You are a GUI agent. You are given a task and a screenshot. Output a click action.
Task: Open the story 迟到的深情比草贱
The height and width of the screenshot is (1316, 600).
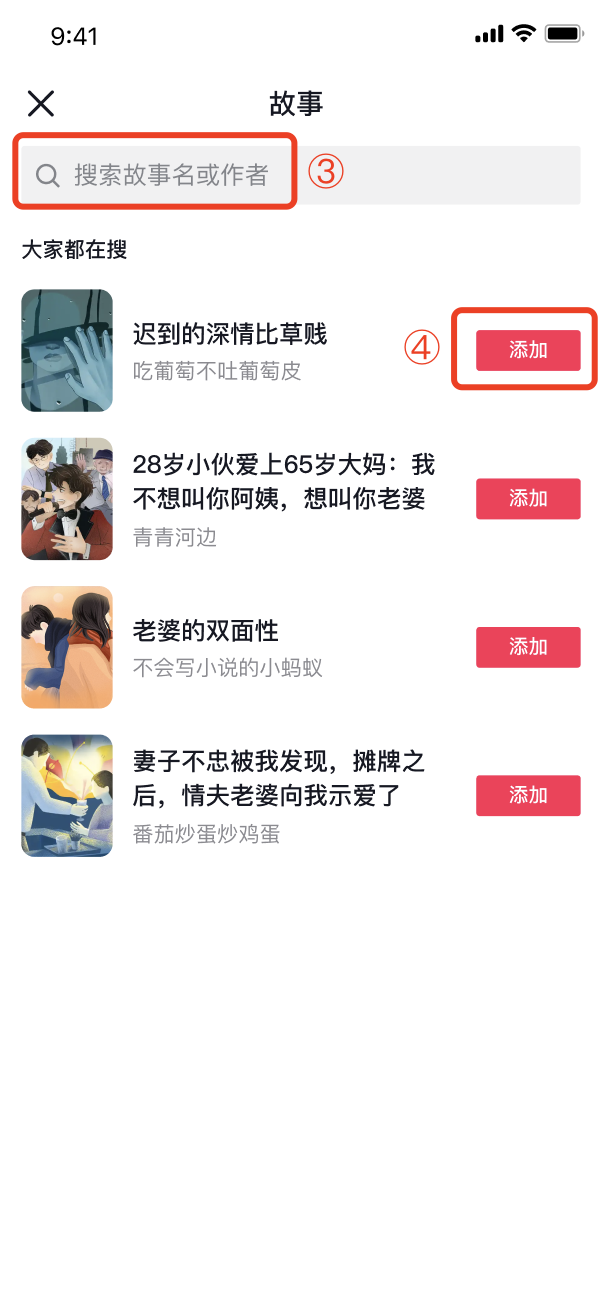point(230,335)
